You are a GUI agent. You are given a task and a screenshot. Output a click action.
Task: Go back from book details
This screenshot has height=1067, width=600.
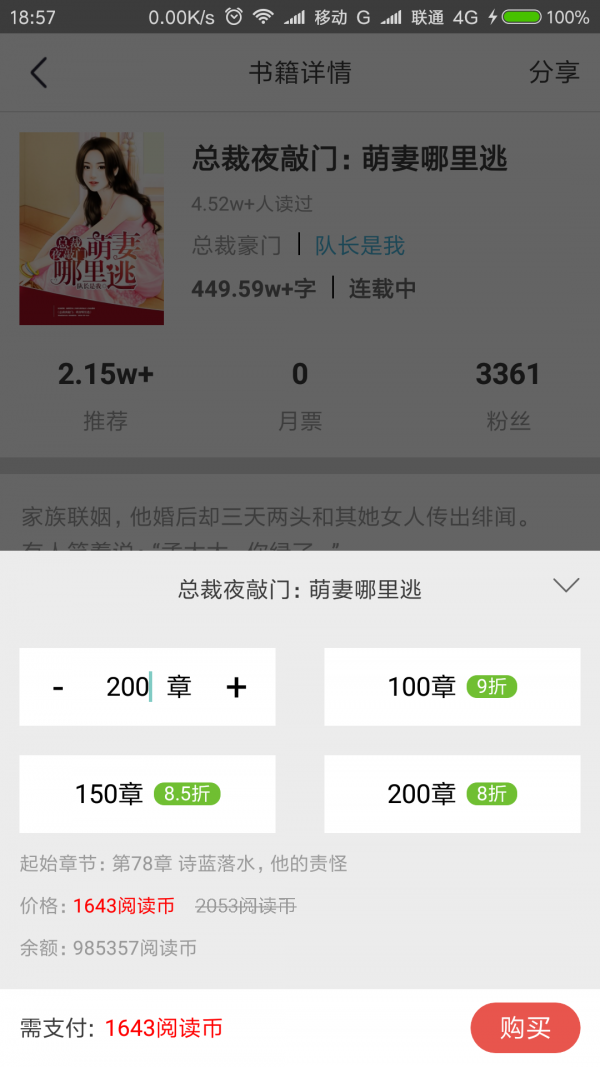click(x=39, y=73)
